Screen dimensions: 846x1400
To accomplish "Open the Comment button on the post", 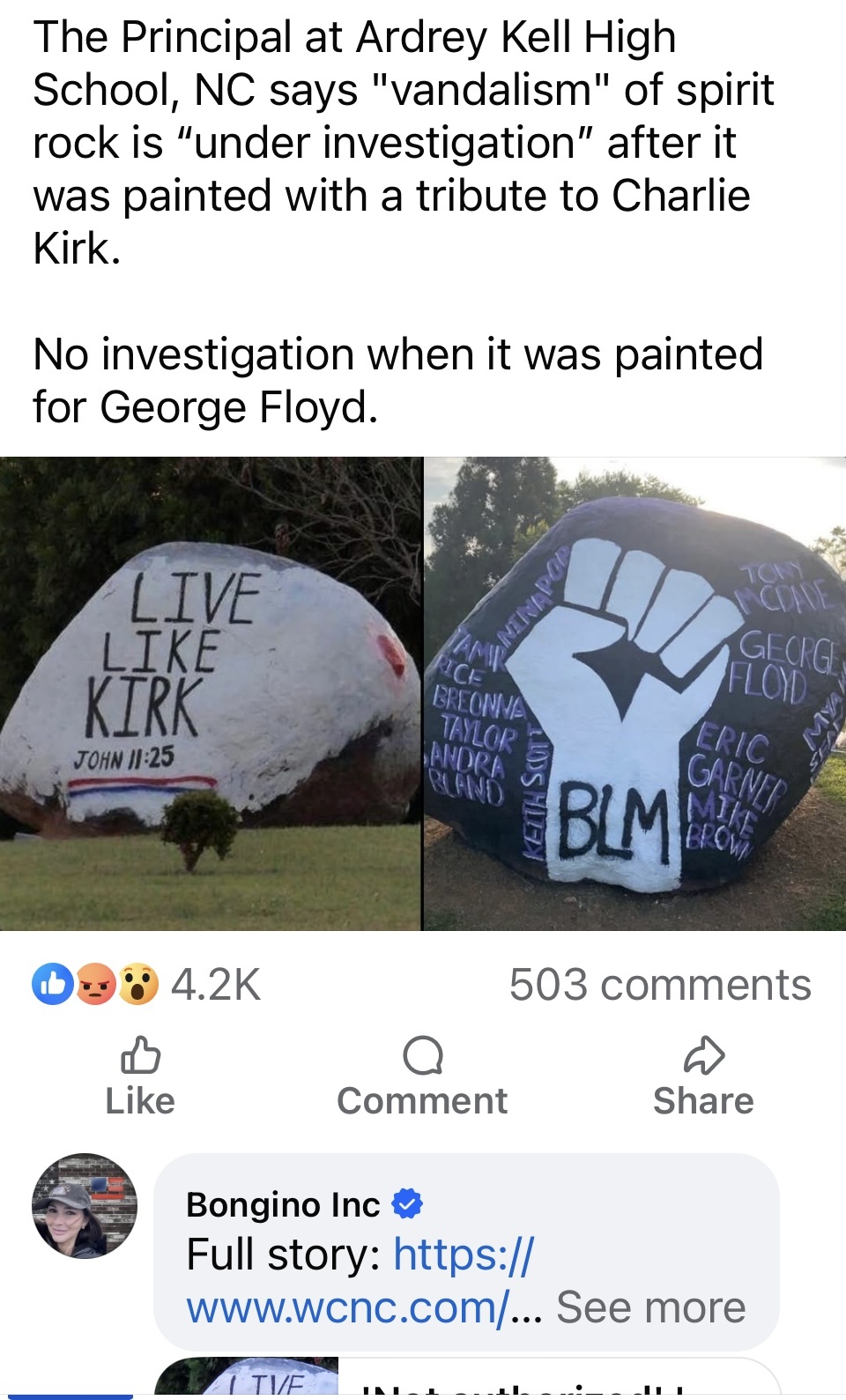I will (422, 1076).
